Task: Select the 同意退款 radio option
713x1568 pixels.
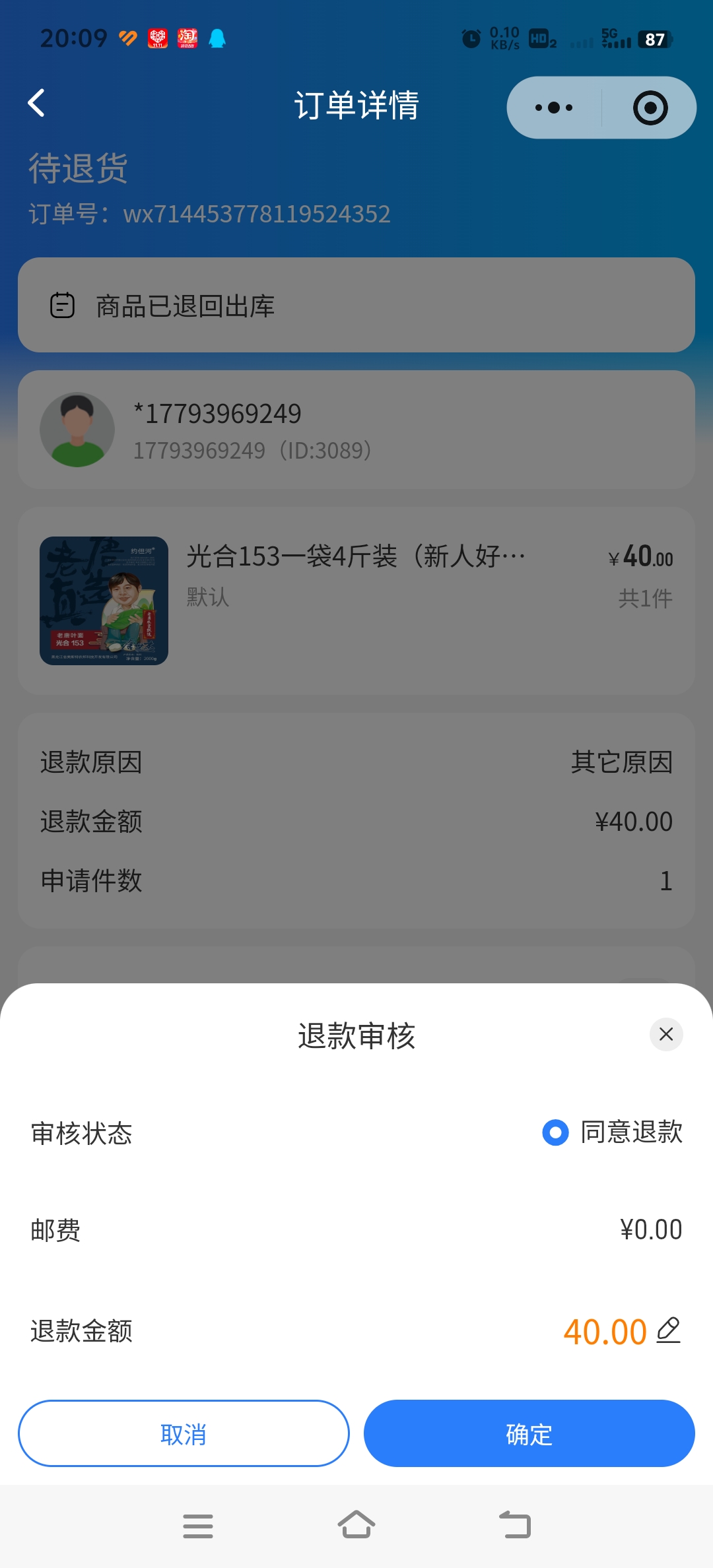Action: click(x=555, y=1132)
